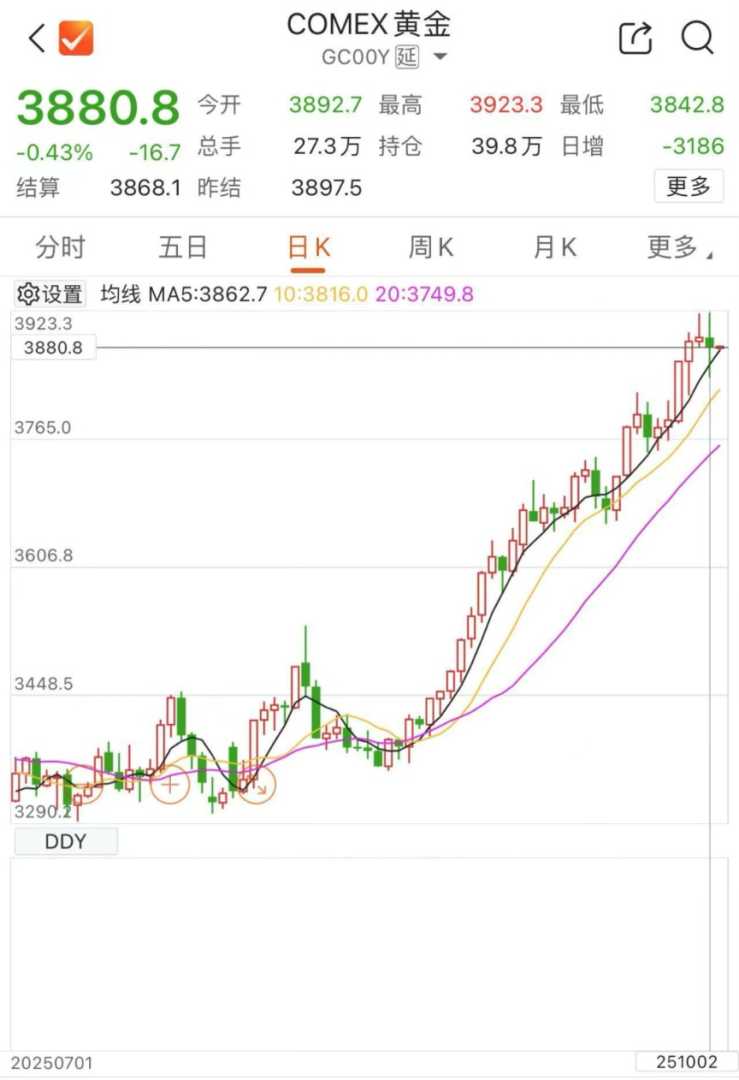This screenshot has height=1080, width=739.
Task: Switch to the 月K chart tab
Action: coord(555,247)
